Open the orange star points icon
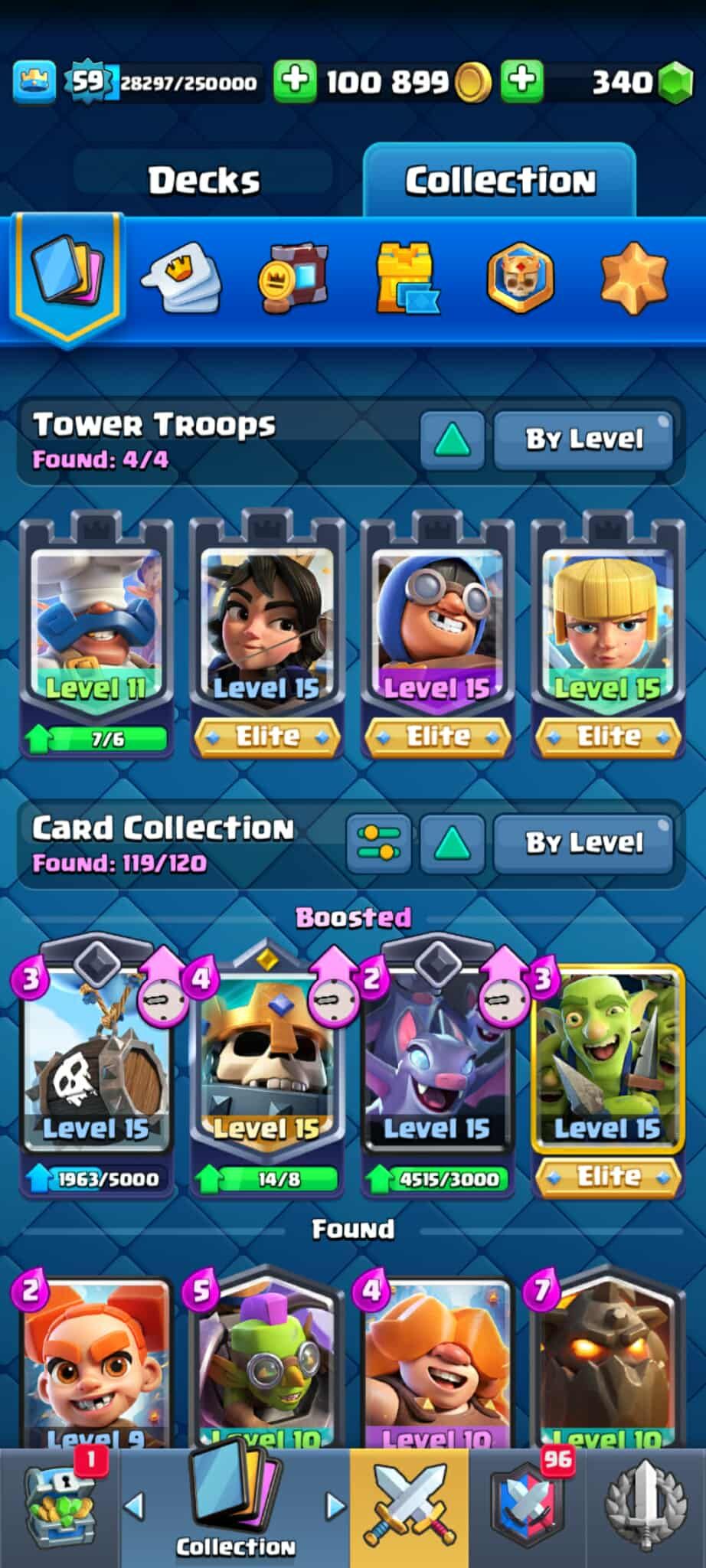Image resolution: width=706 pixels, height=1568 pixels. tap(632, 279)
